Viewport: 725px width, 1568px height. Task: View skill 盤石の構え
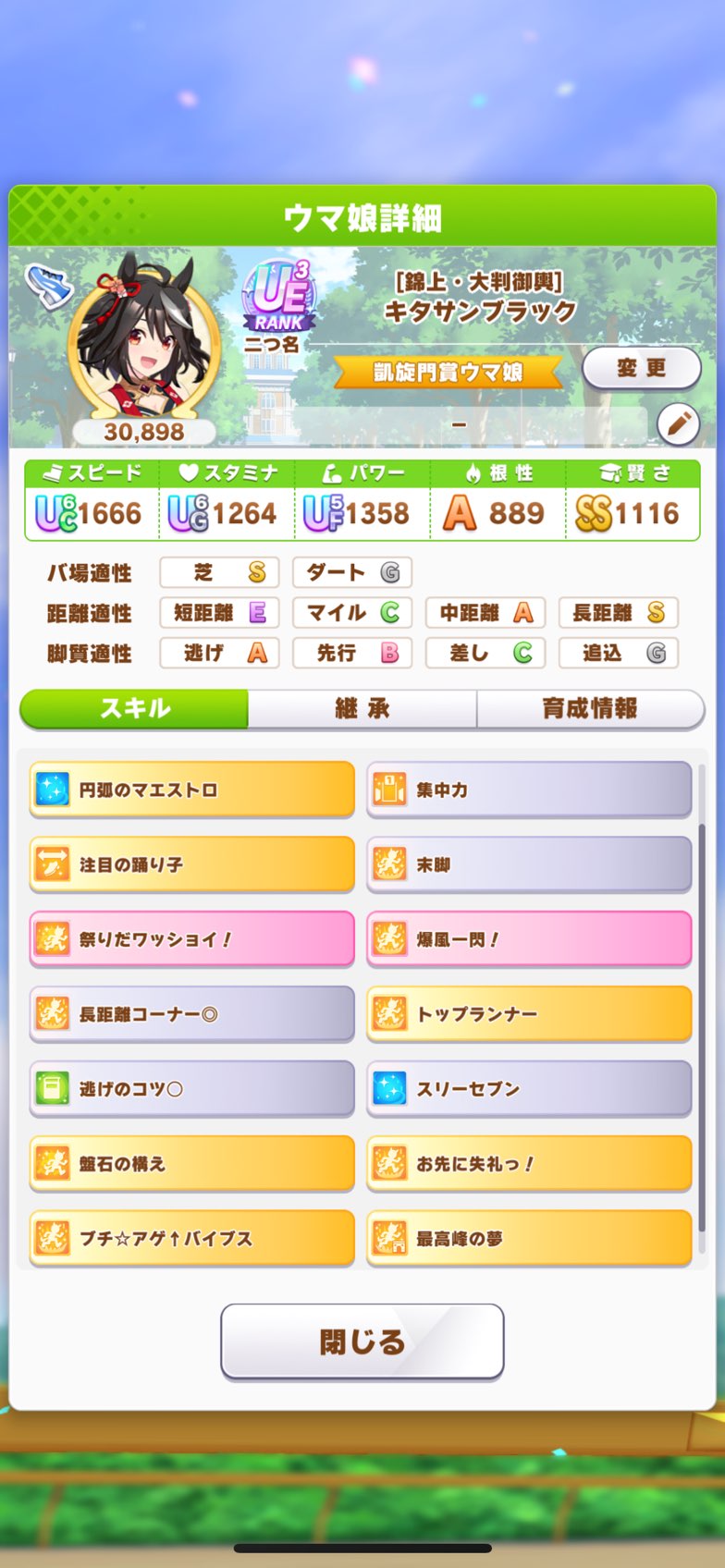pos(192,1164)
